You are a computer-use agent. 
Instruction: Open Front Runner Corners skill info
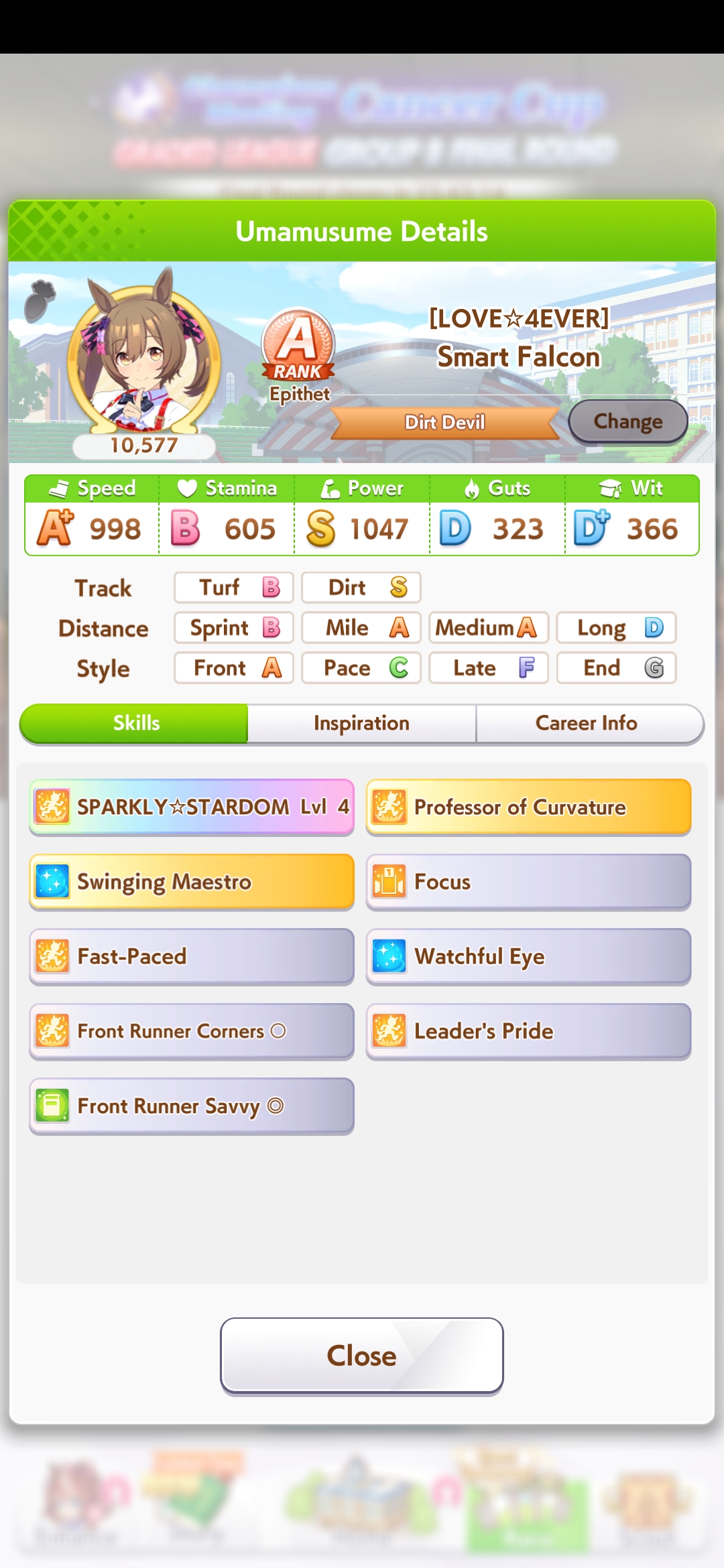tap(192, 1031)
